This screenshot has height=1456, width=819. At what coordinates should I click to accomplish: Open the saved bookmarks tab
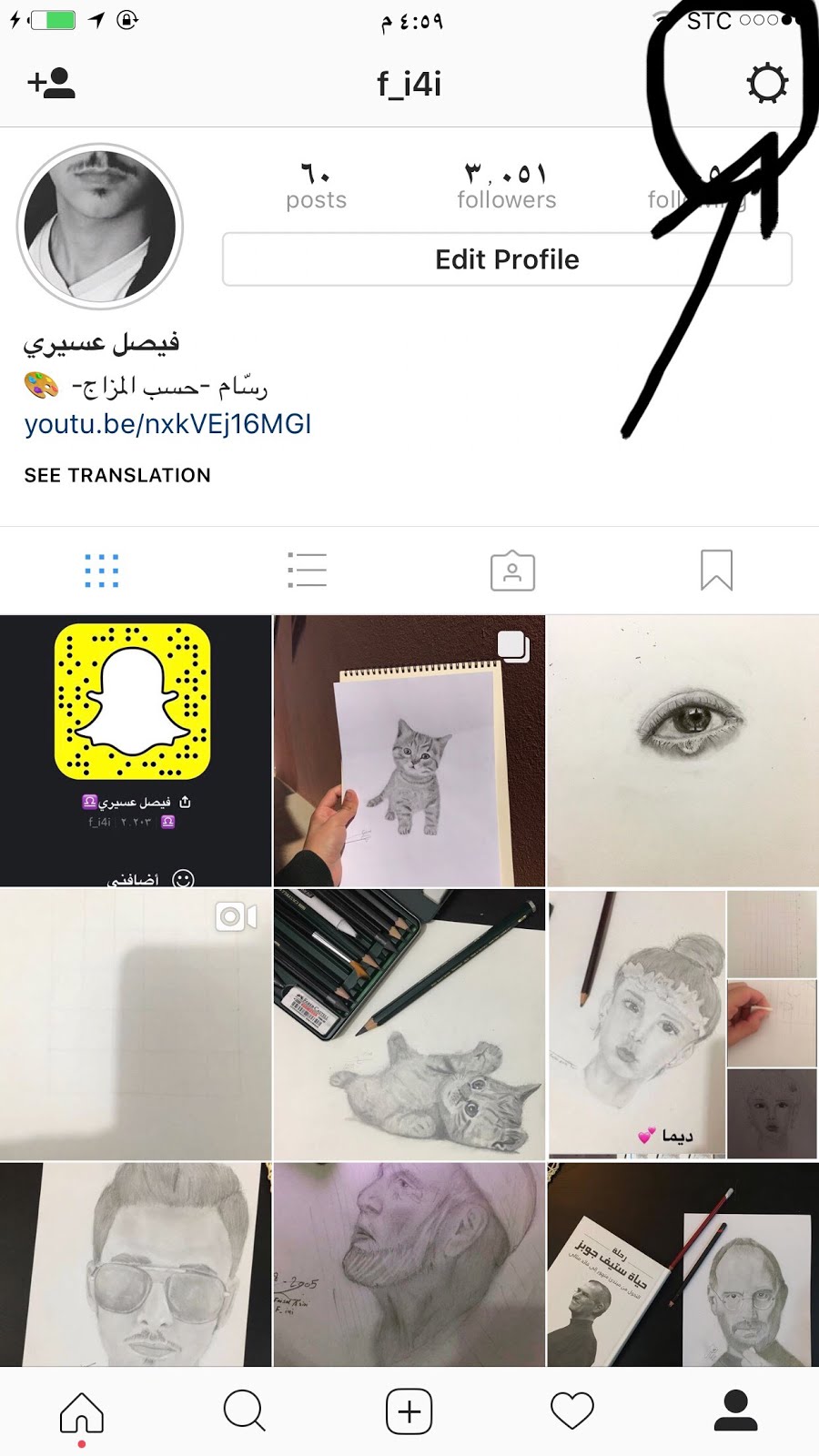coord(716,571)
